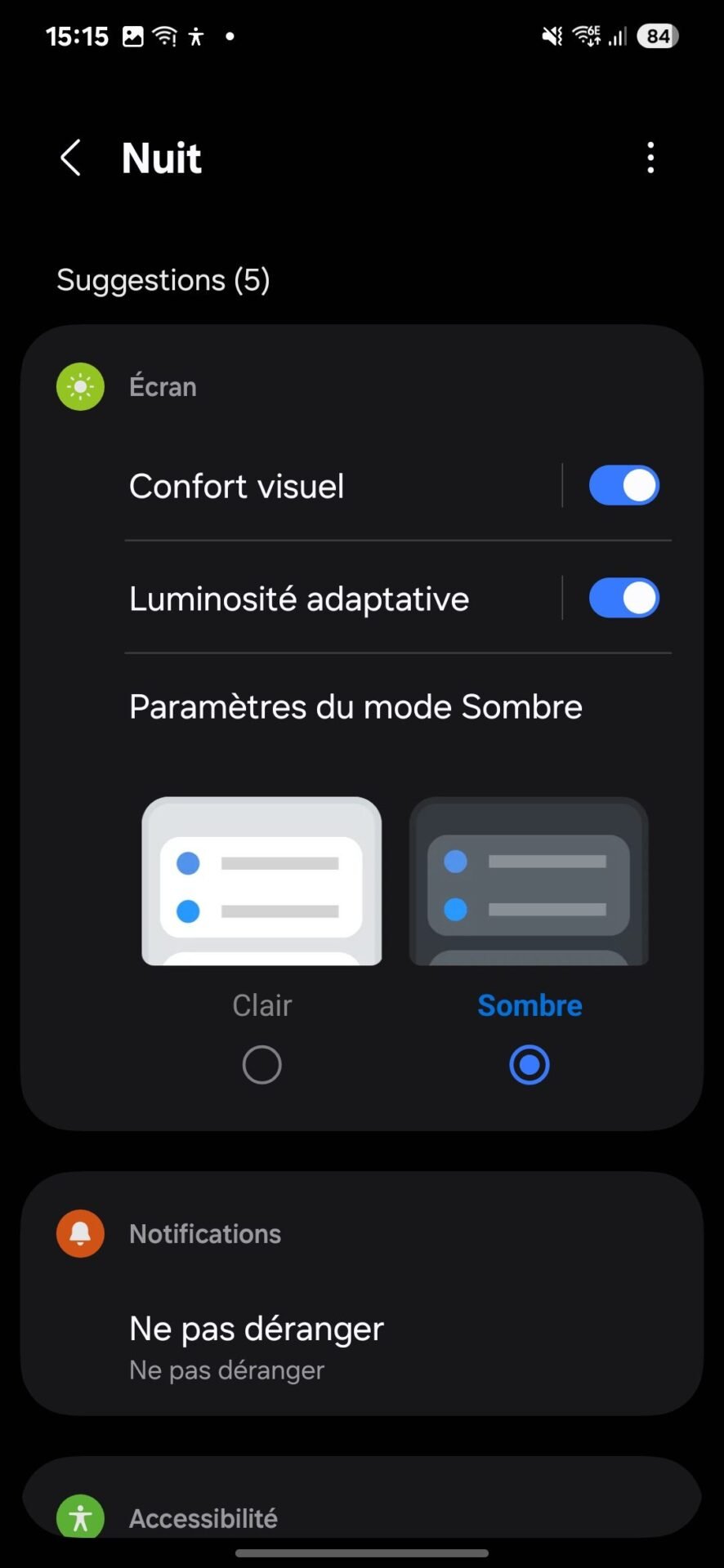Choose the Sombre theme preview
Screen dimensions: 724x1568
(x=529, y=881)
